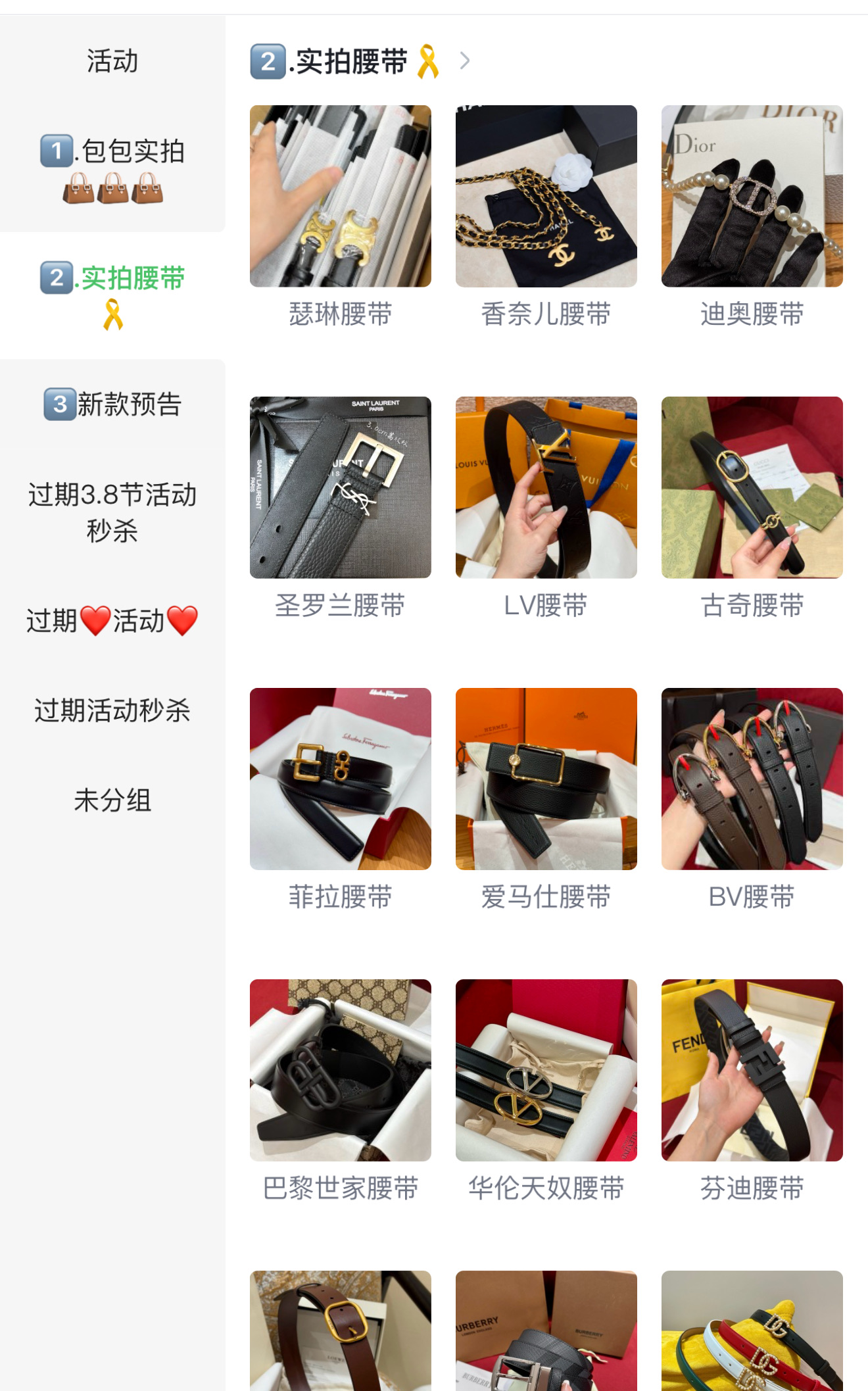Select the 包包实拍 category
The image size is (868, 1391).
click(112, 169)
